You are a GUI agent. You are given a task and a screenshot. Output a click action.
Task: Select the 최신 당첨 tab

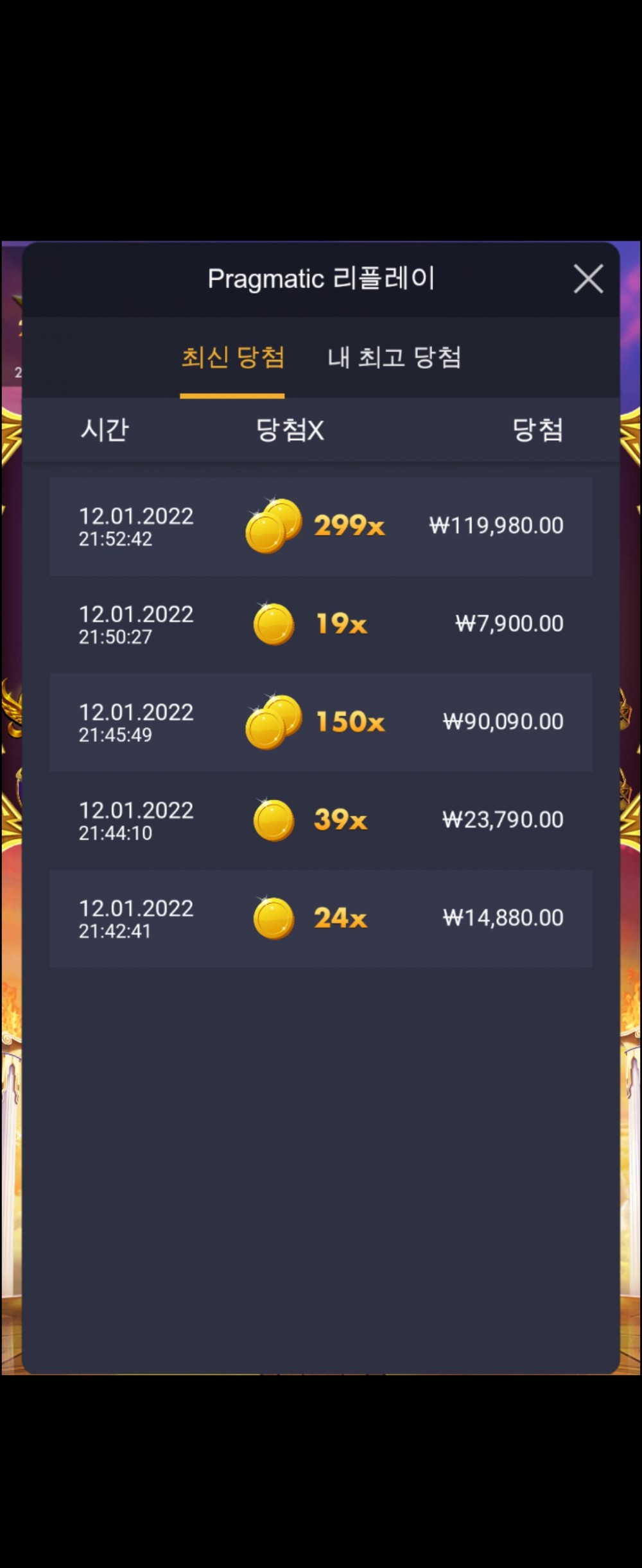coord(232,357)
